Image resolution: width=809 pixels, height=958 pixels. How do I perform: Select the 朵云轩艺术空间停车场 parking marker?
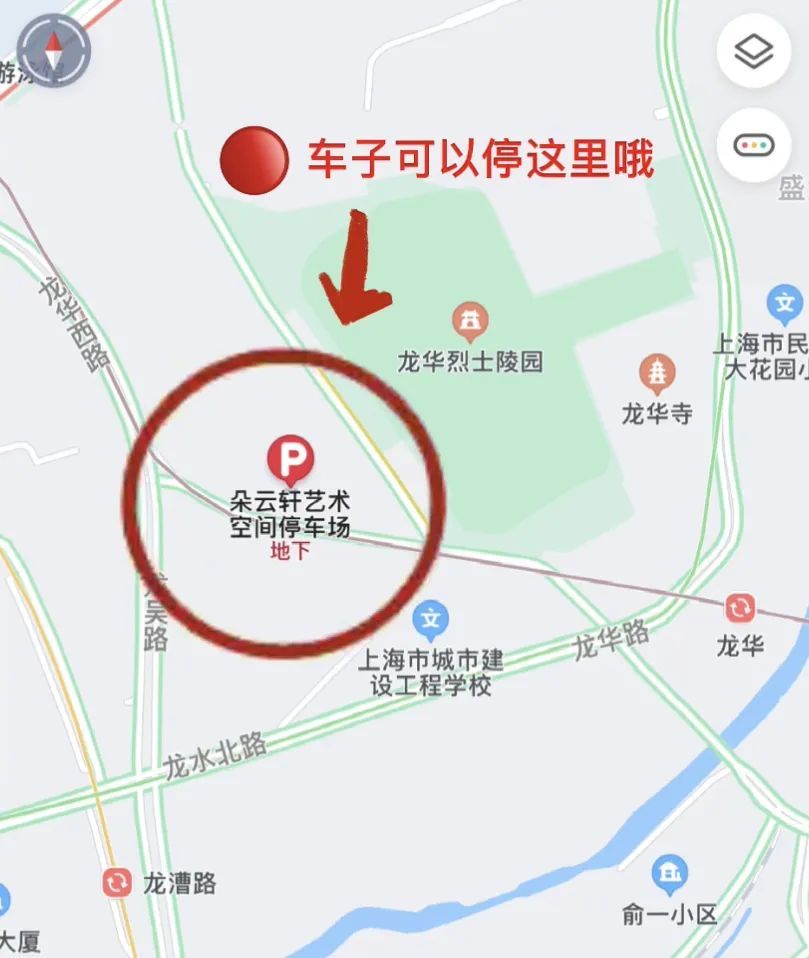[290, 460]
